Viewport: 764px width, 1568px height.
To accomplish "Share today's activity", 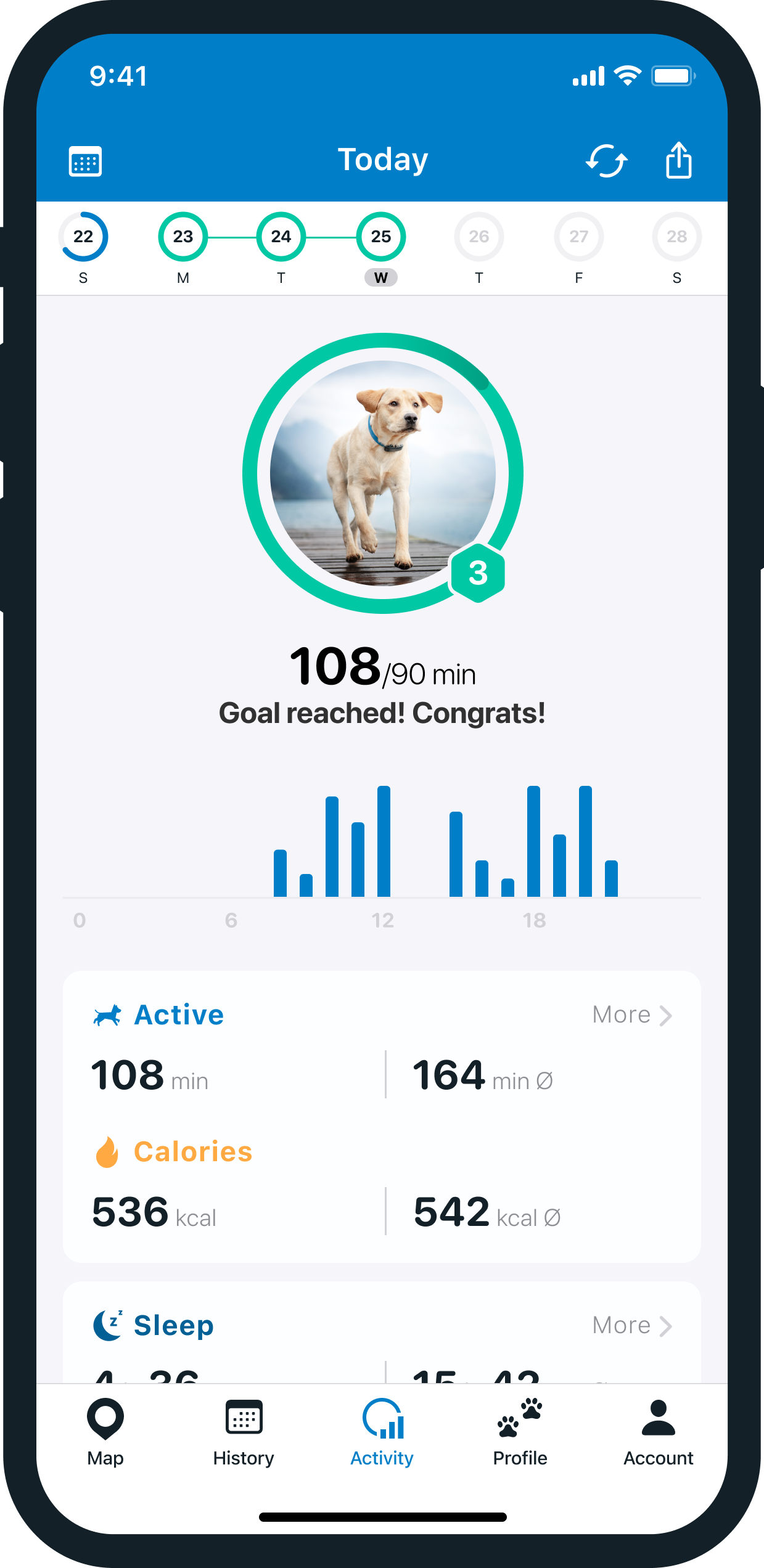I will point(678,160).
